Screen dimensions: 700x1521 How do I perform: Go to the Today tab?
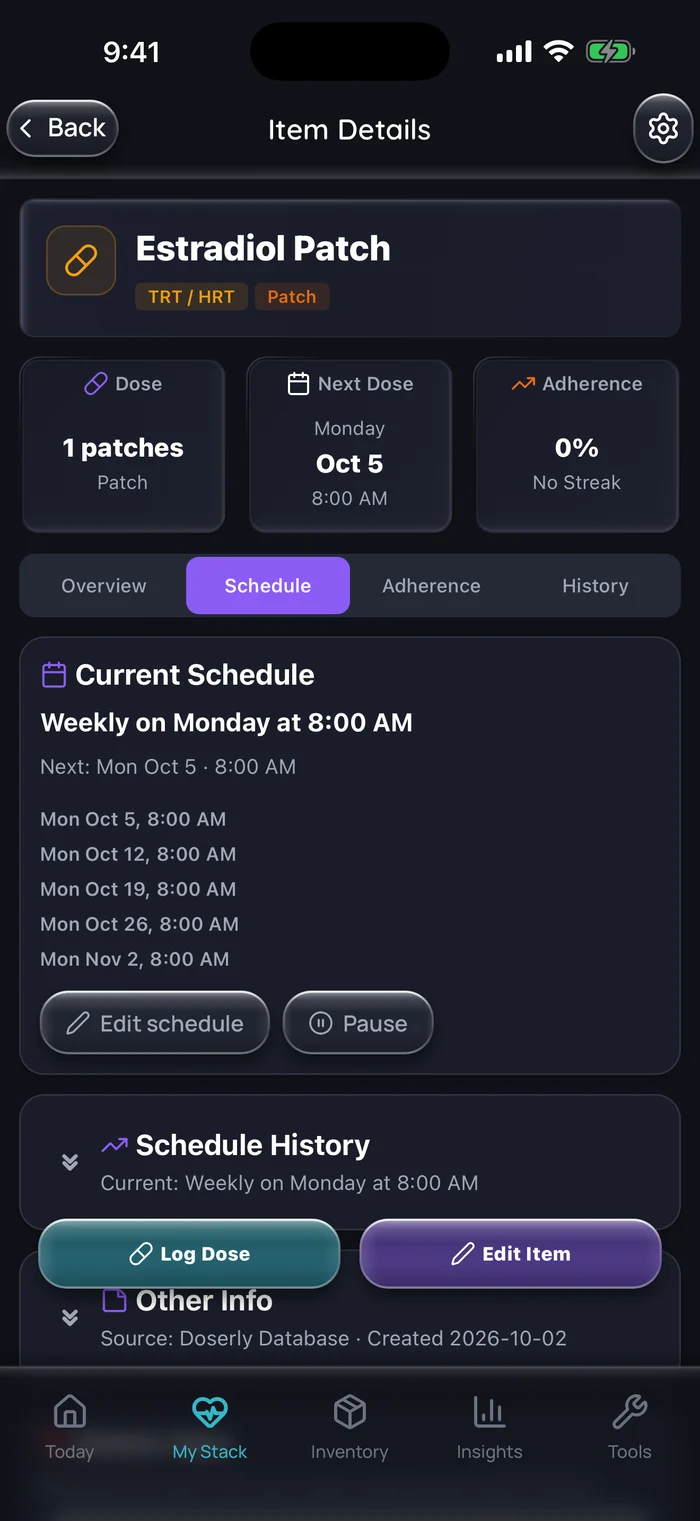69,1428
